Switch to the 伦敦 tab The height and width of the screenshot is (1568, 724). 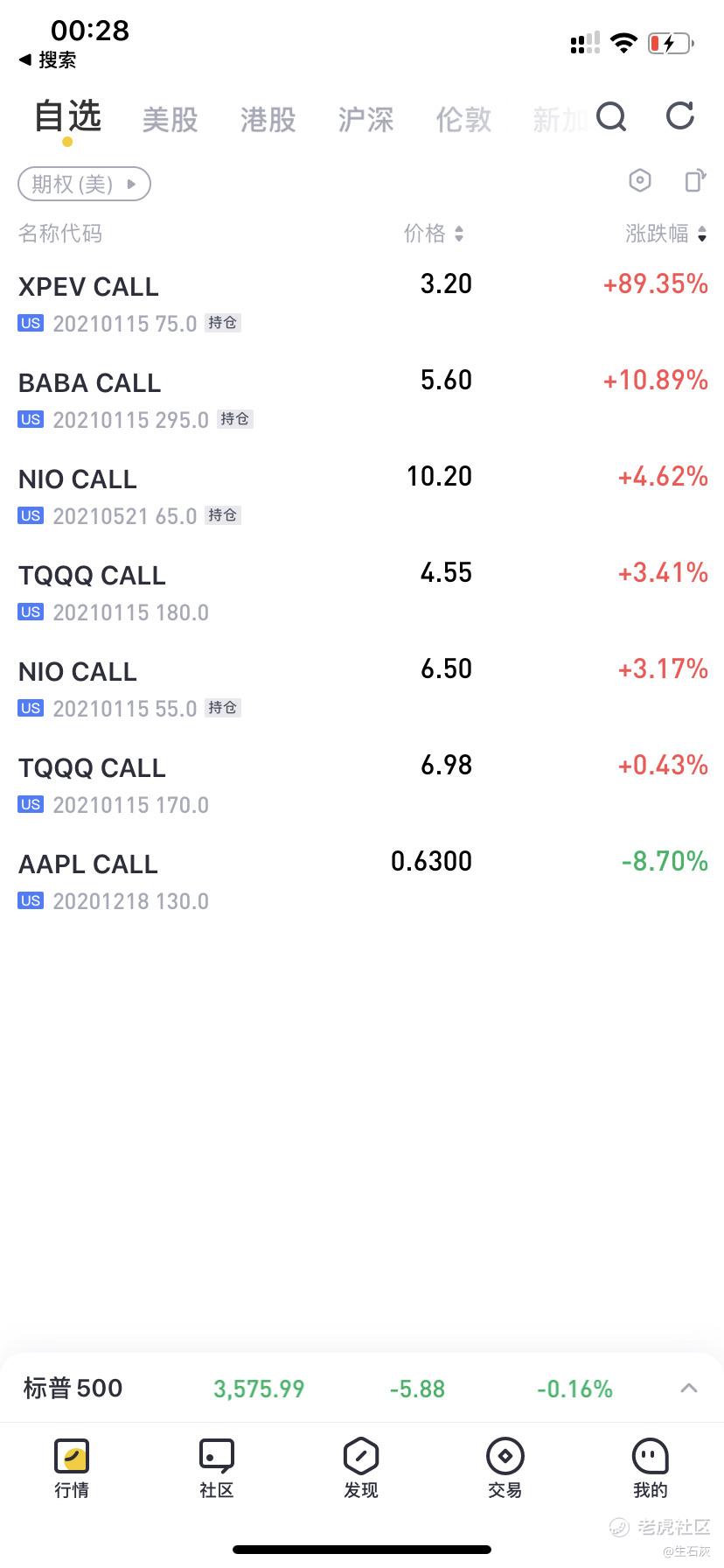[464, 120]
